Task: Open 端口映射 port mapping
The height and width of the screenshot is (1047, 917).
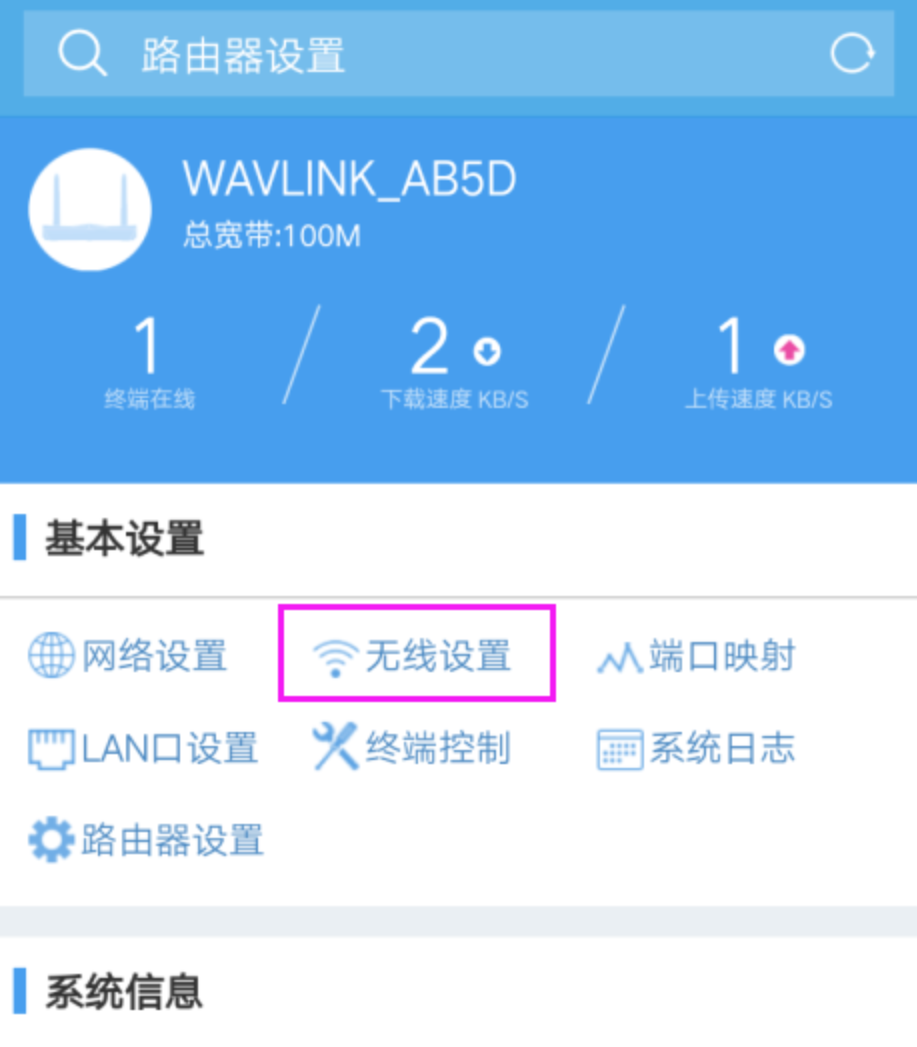Action: (x=697, y=657)
